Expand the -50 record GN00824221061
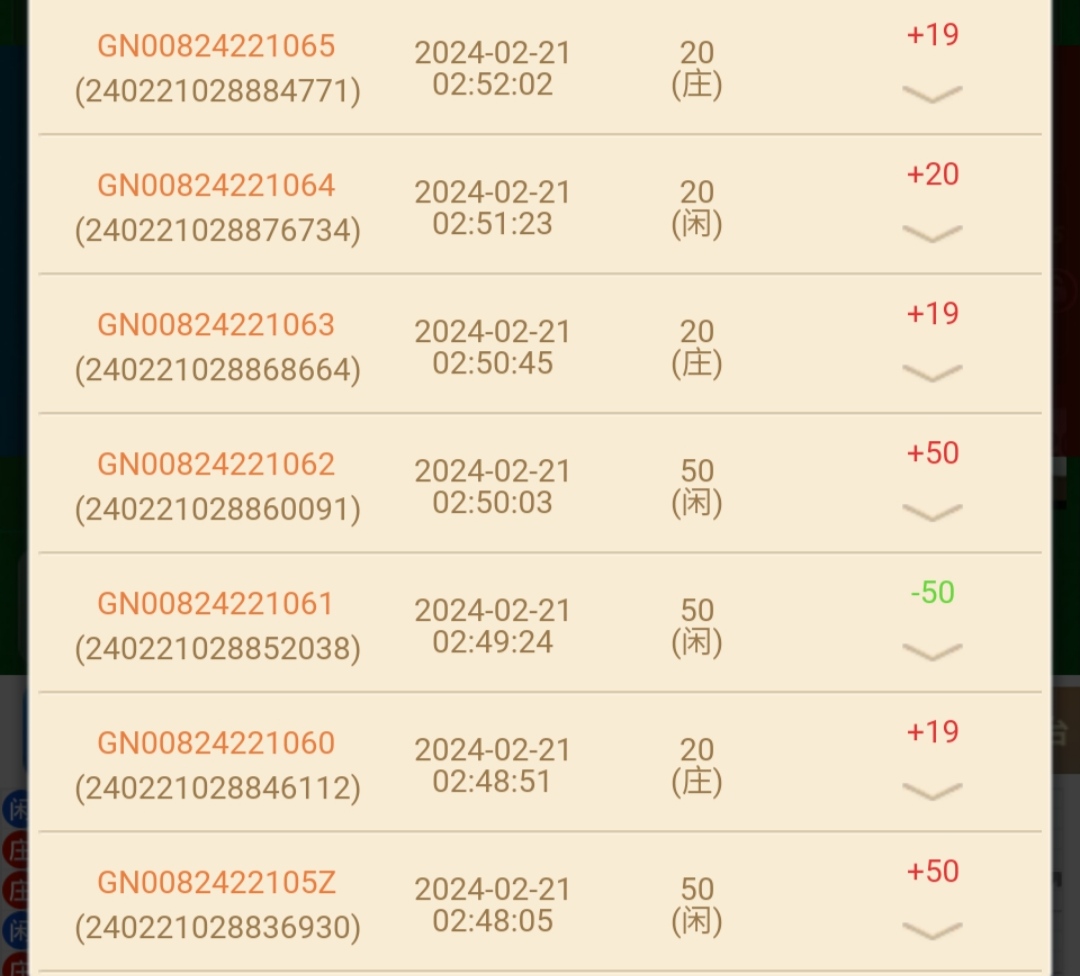The height and width of the screenshot is (976, 1080). [932, 651]
